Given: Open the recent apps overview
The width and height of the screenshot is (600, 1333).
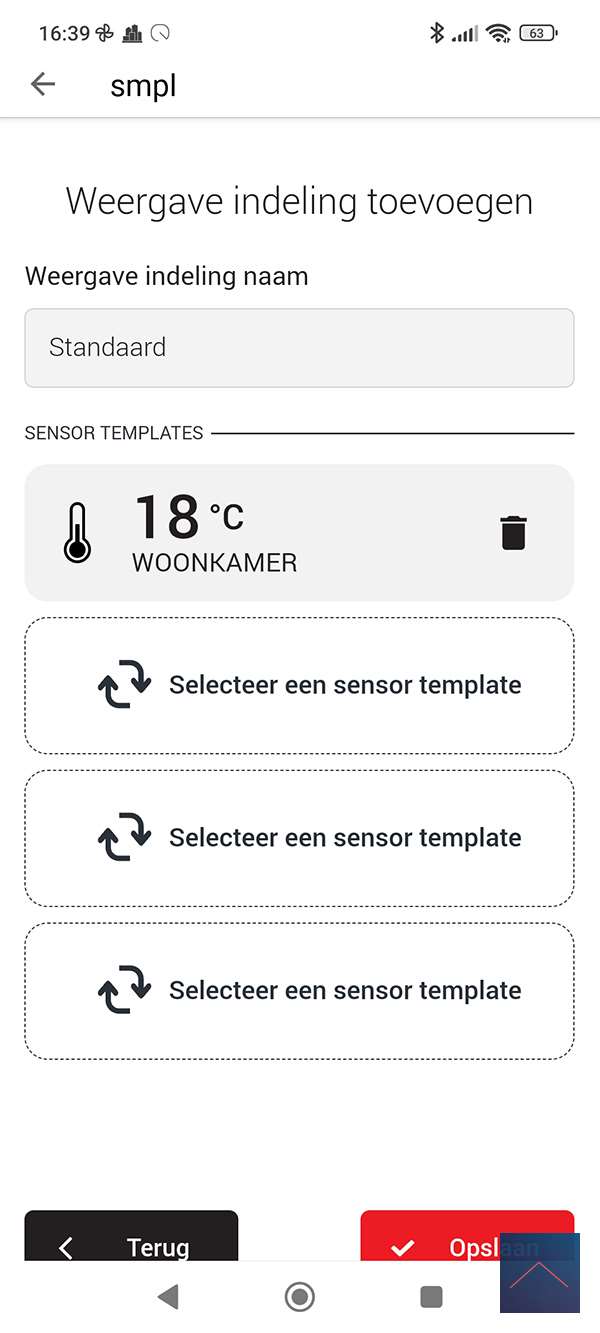Looking at the screenshot, I should click(x=431, y=1297).
